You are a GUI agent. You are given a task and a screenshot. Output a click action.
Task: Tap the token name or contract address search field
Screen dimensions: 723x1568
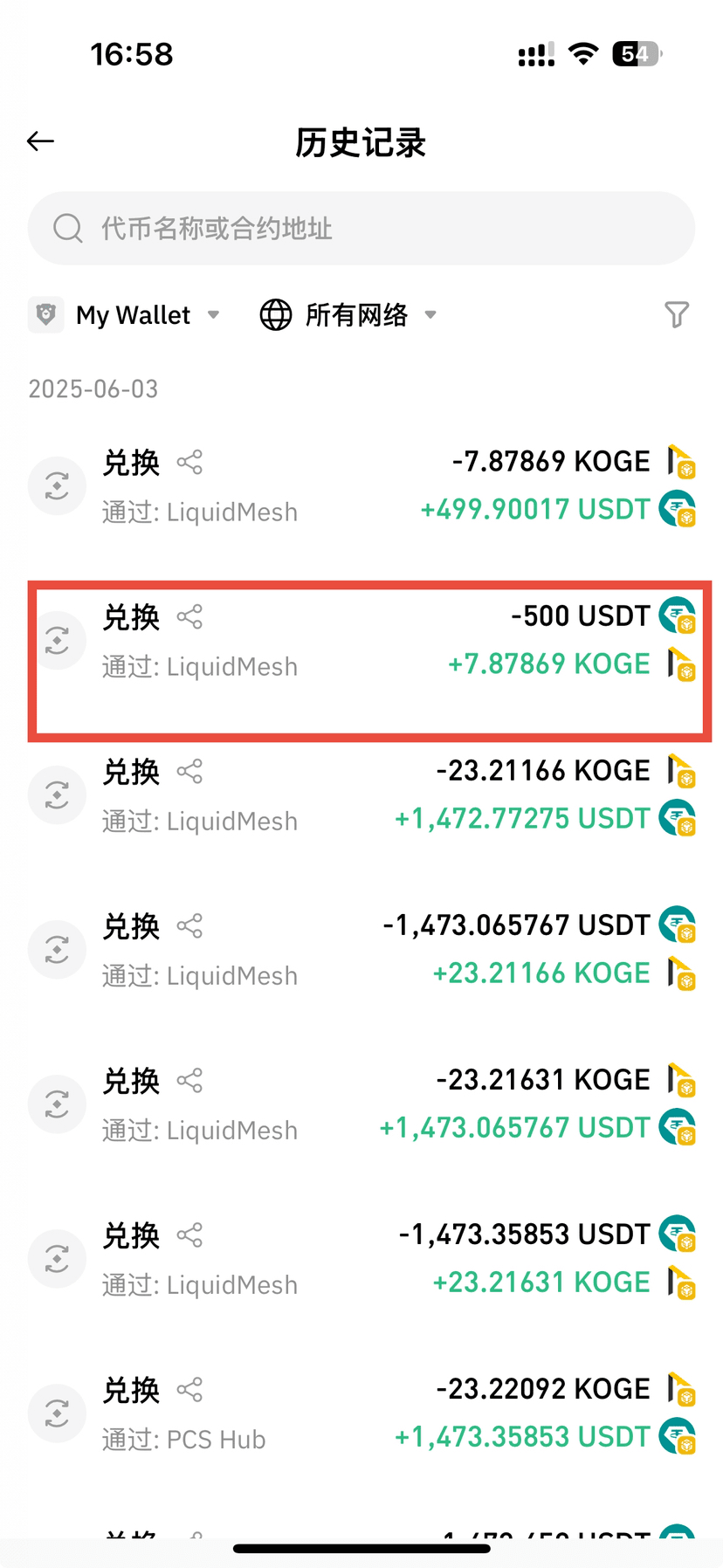[x=361, y=229]
